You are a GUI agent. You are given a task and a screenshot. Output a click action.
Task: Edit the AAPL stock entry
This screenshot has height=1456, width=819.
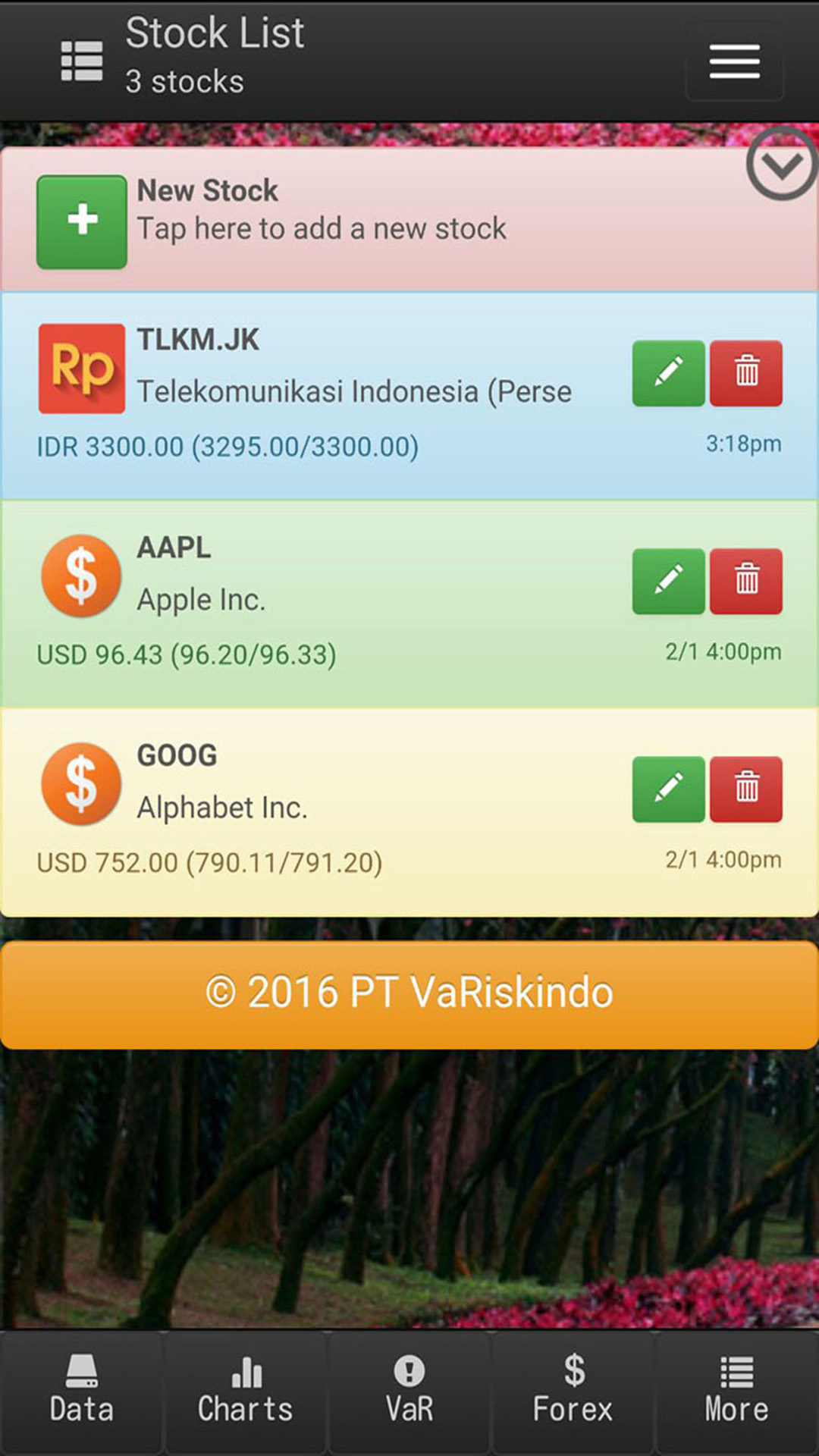pyautogui.click(x=667, y=580)
